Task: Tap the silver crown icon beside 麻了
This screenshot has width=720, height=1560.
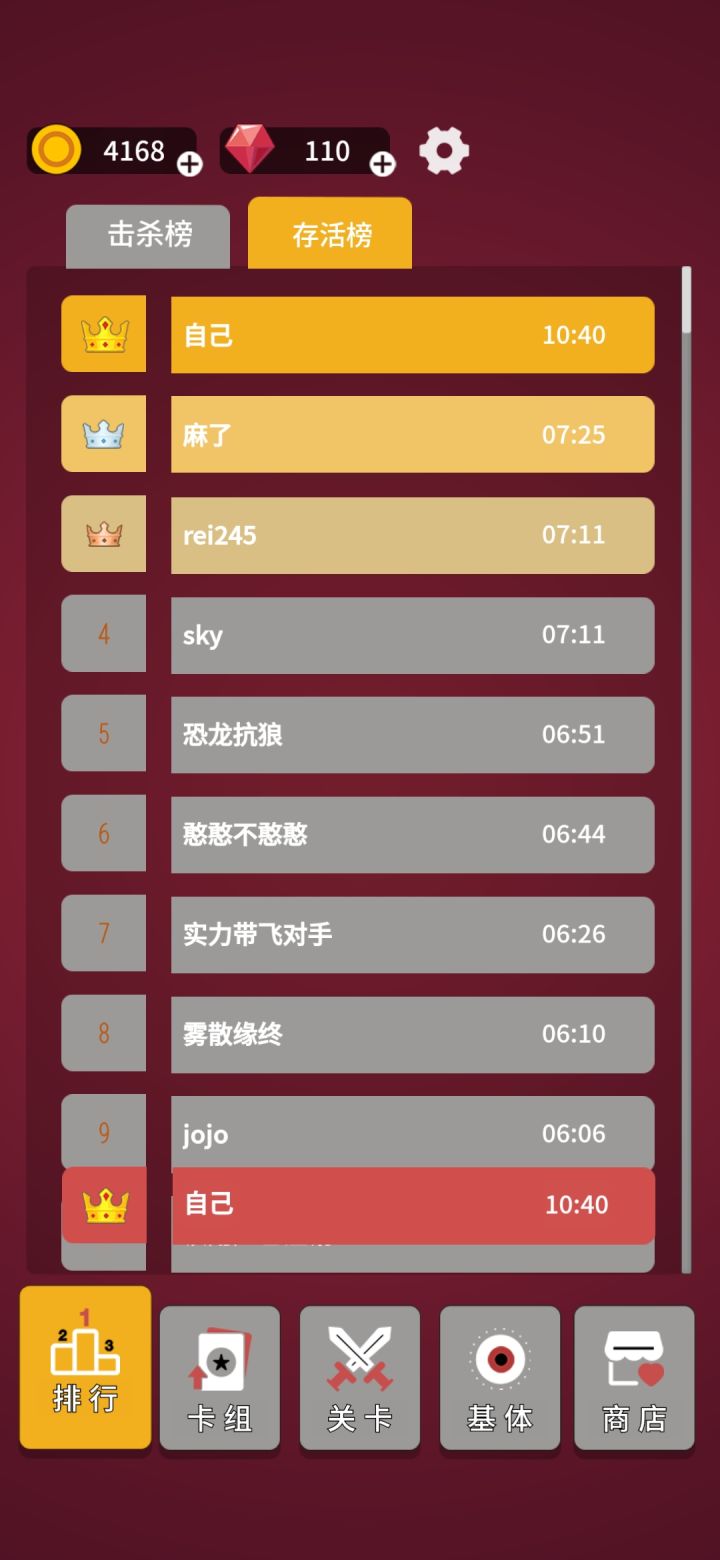Action: pos(104,434)
